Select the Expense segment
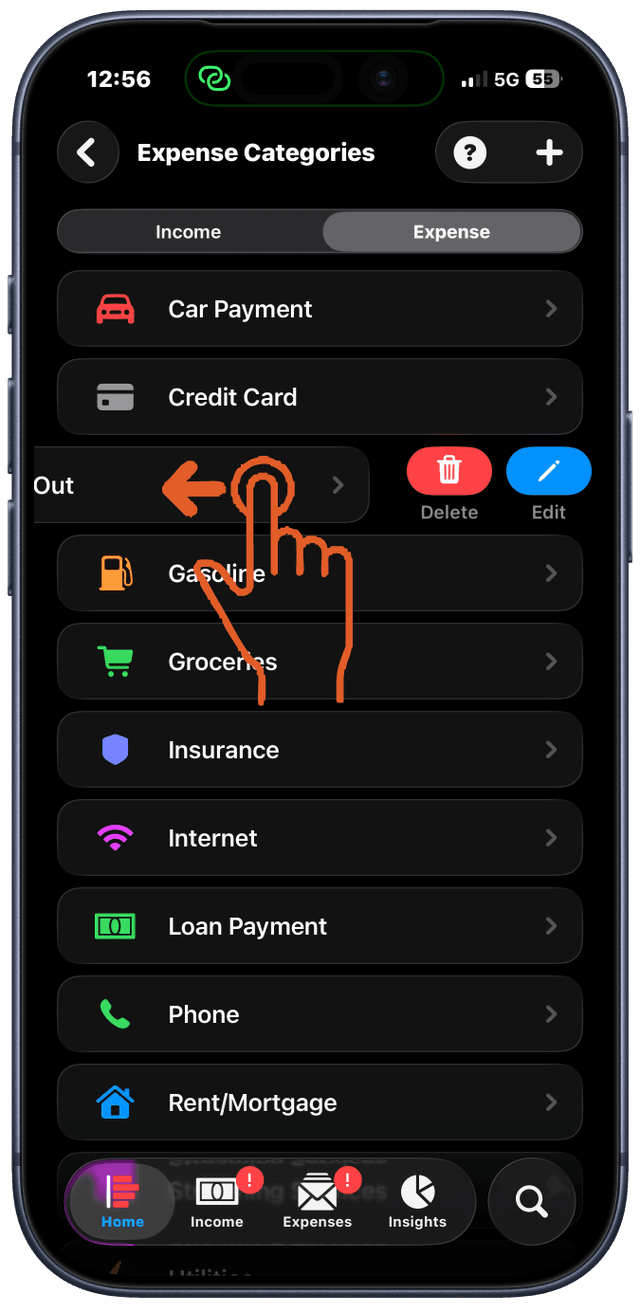This screenshot has width=640, height=1308. 451,232
